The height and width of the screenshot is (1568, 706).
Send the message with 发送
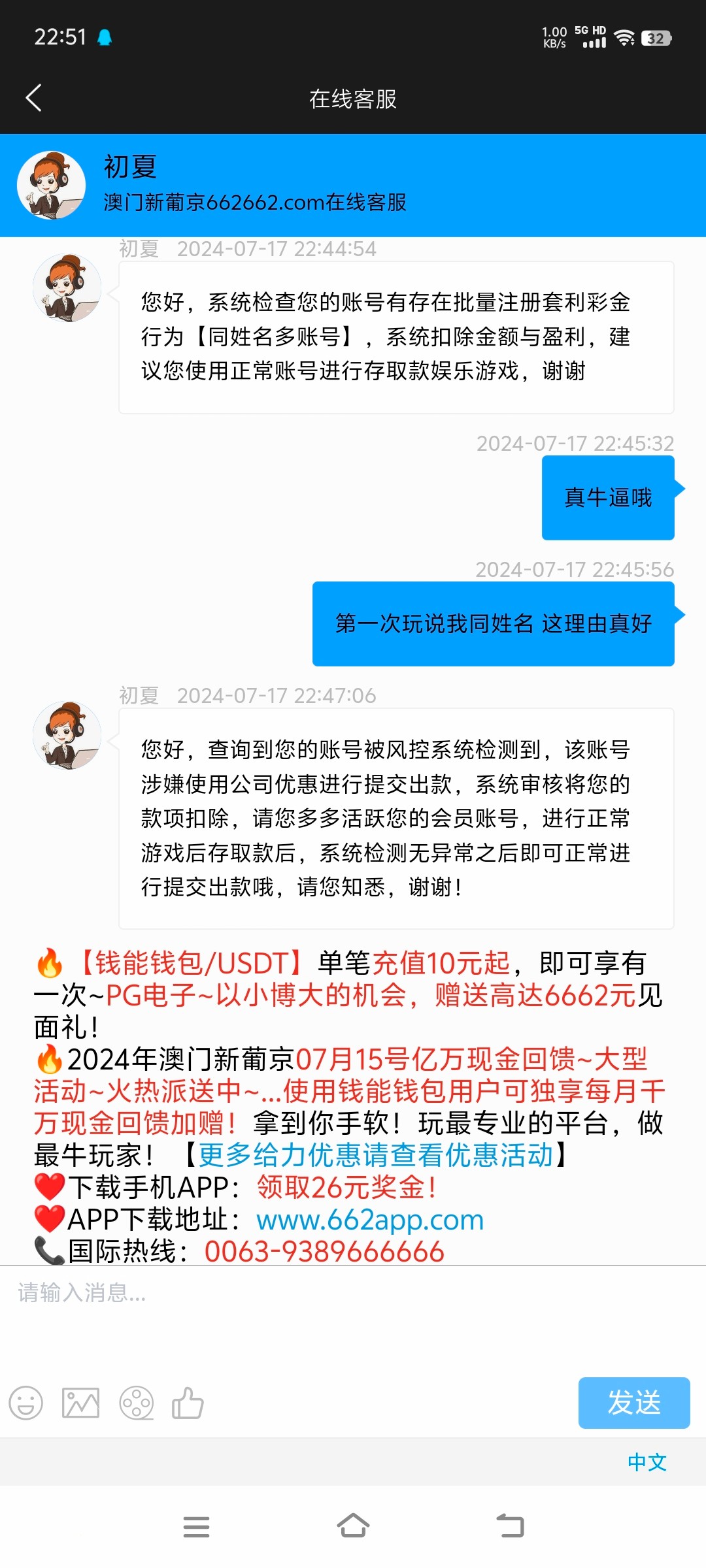click(633, 1403)
